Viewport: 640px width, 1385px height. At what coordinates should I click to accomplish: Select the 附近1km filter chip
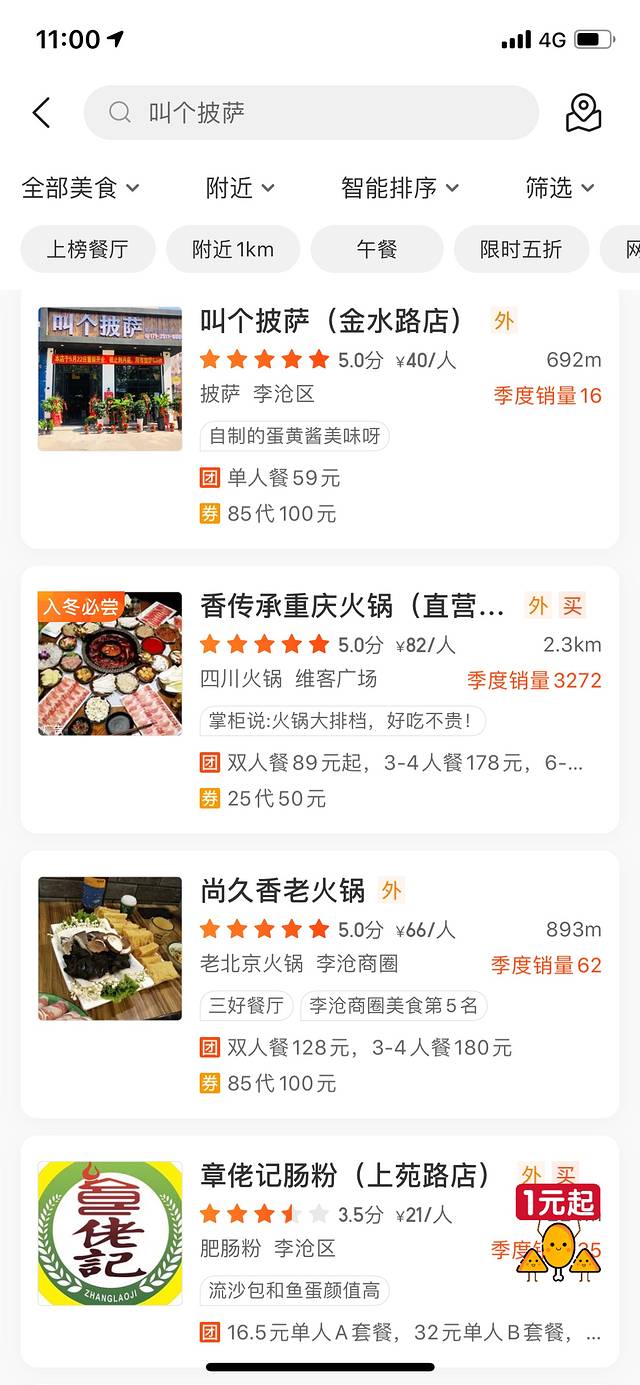233,249
